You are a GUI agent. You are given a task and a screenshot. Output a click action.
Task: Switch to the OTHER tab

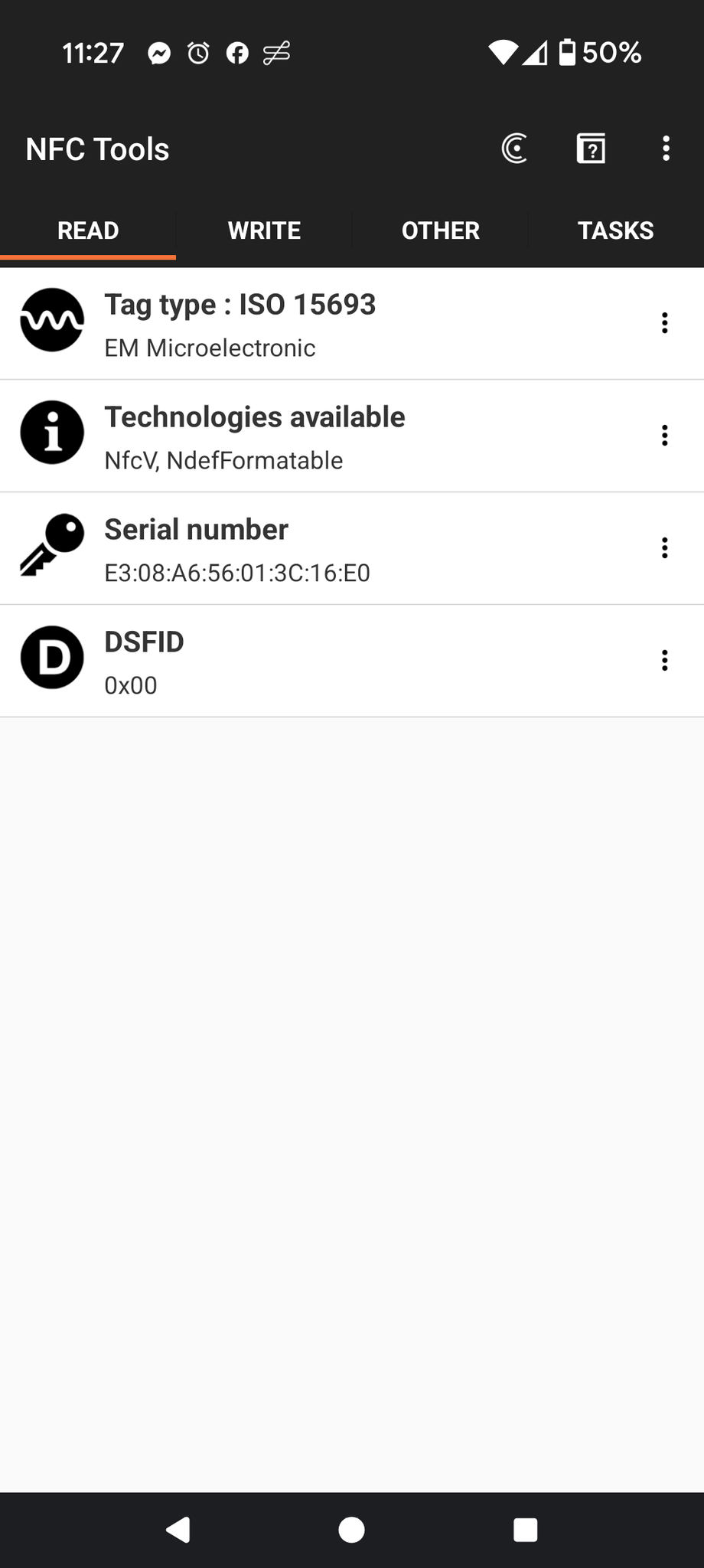coord(440,230)
